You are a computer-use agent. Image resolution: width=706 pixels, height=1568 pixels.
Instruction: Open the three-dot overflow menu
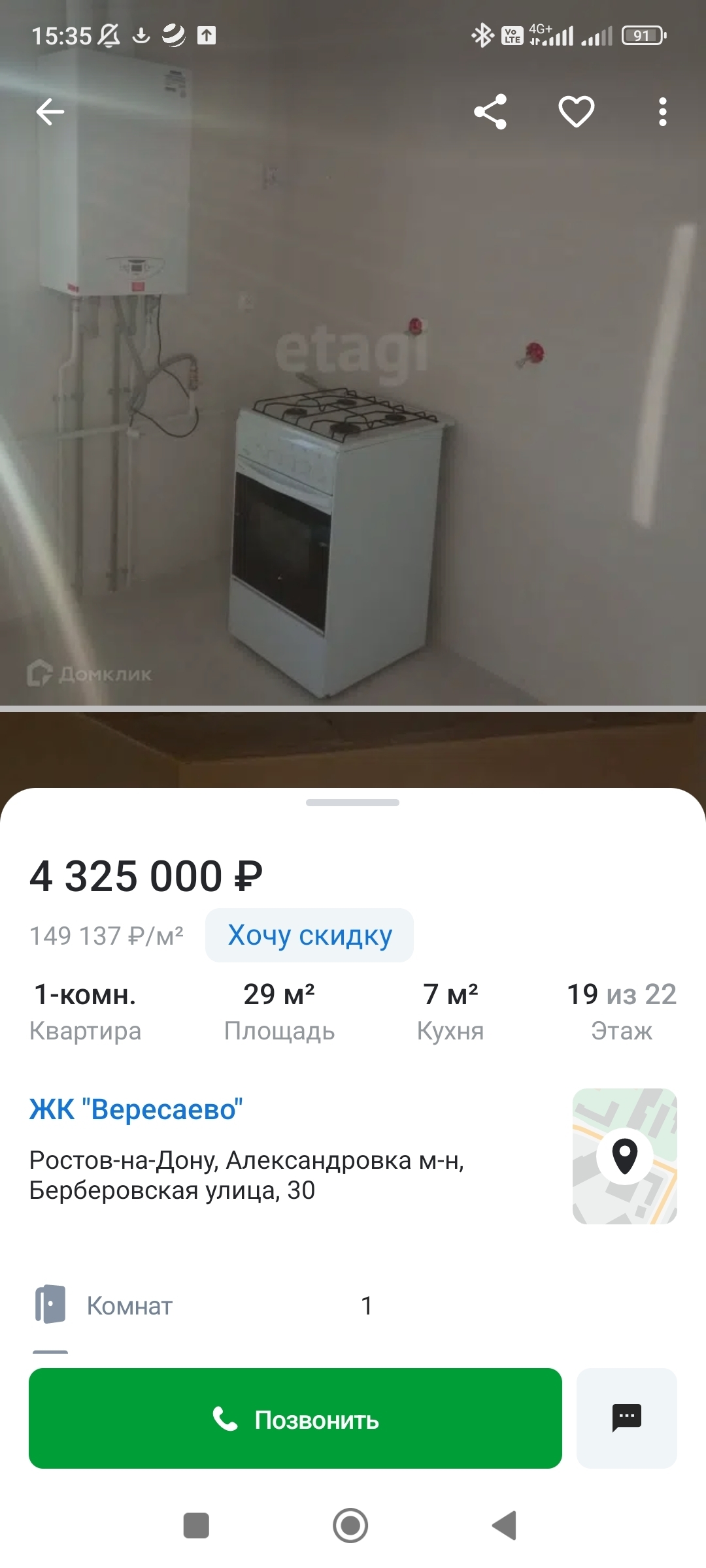(x=662, y=112)
